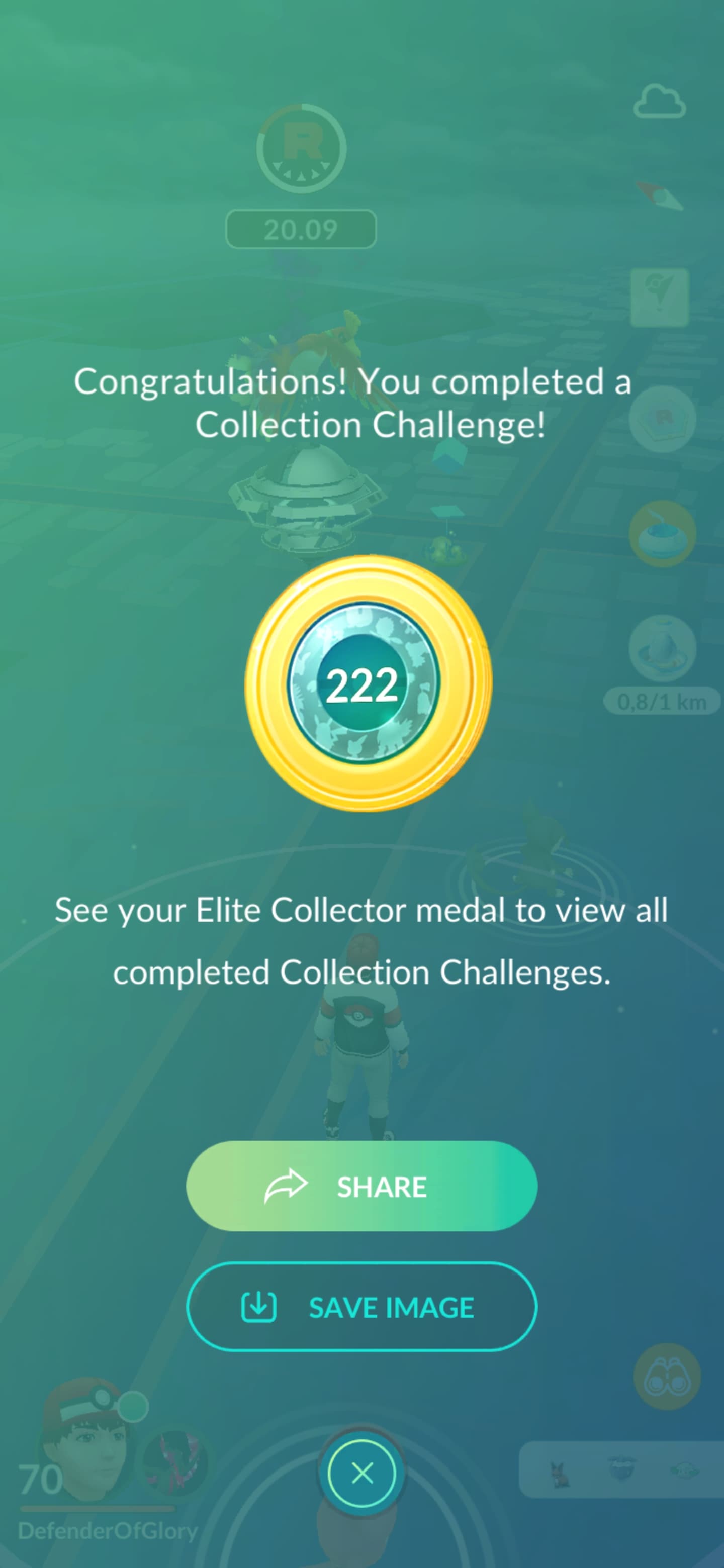
Task: Save the medal image
Action: pos(361,1307)
